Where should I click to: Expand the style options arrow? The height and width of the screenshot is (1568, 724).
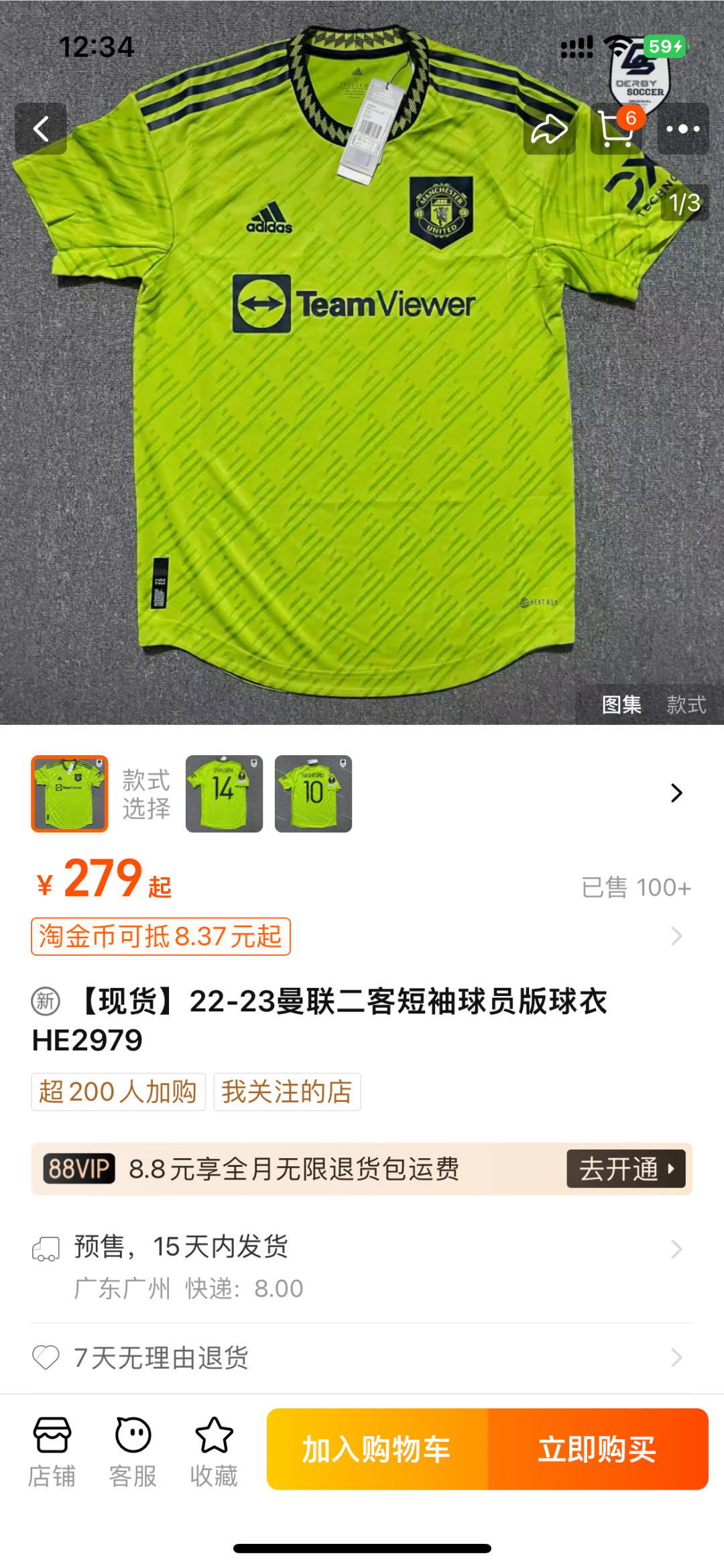click(x=676, y=793)
